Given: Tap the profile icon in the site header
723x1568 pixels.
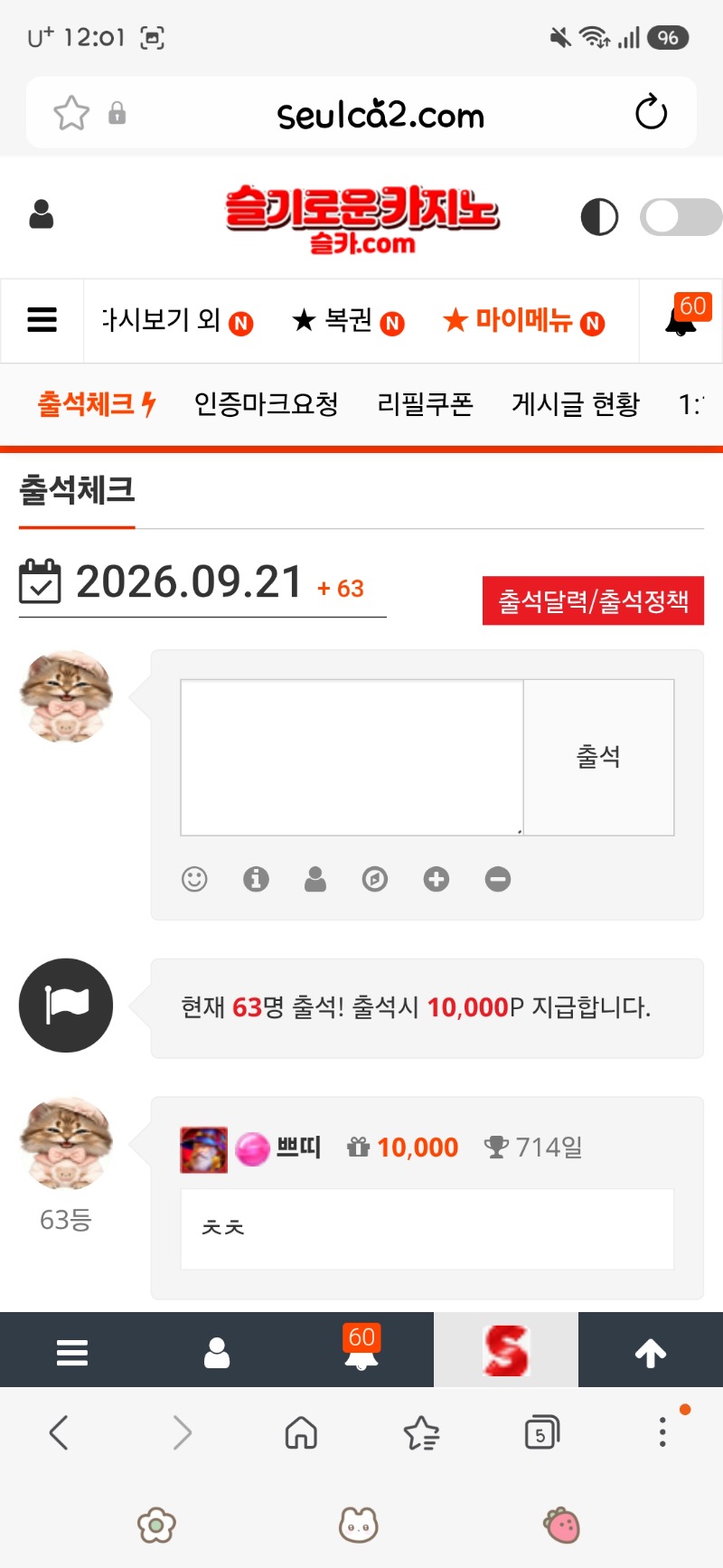Looking at the screenshot, I should pos(42,215).
